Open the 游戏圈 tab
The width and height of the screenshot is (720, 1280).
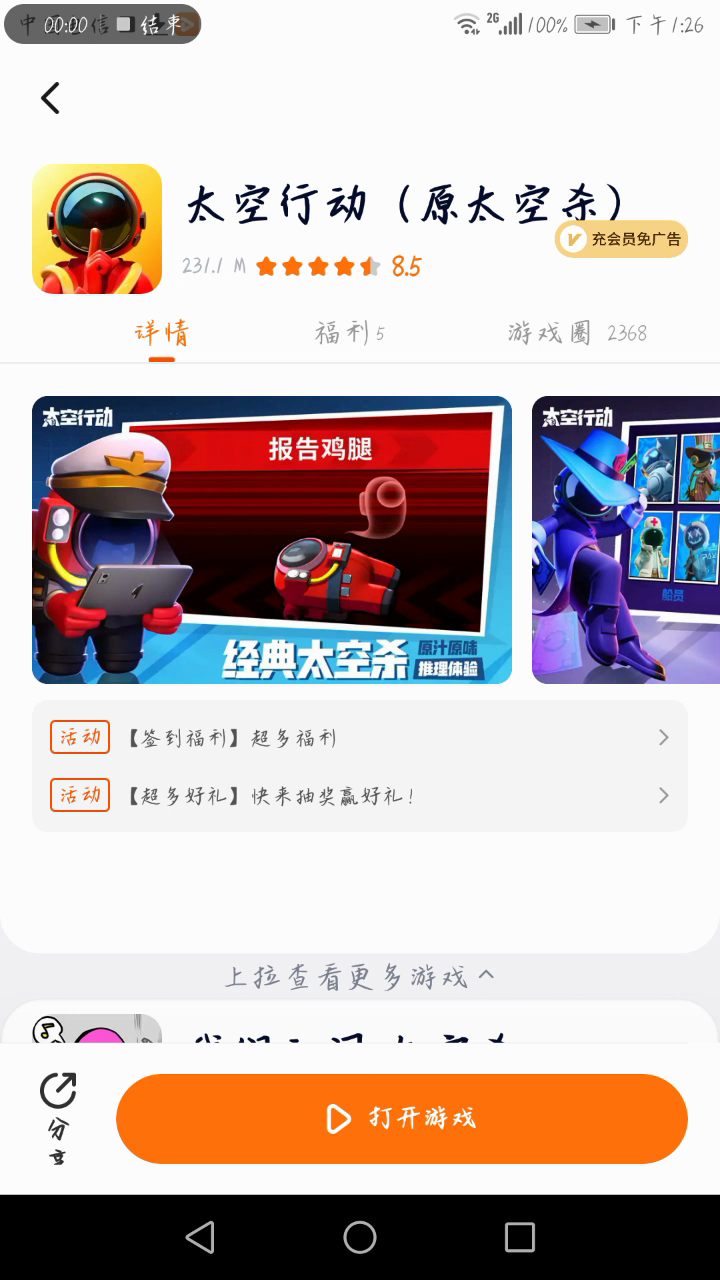(x=577, y=333)
